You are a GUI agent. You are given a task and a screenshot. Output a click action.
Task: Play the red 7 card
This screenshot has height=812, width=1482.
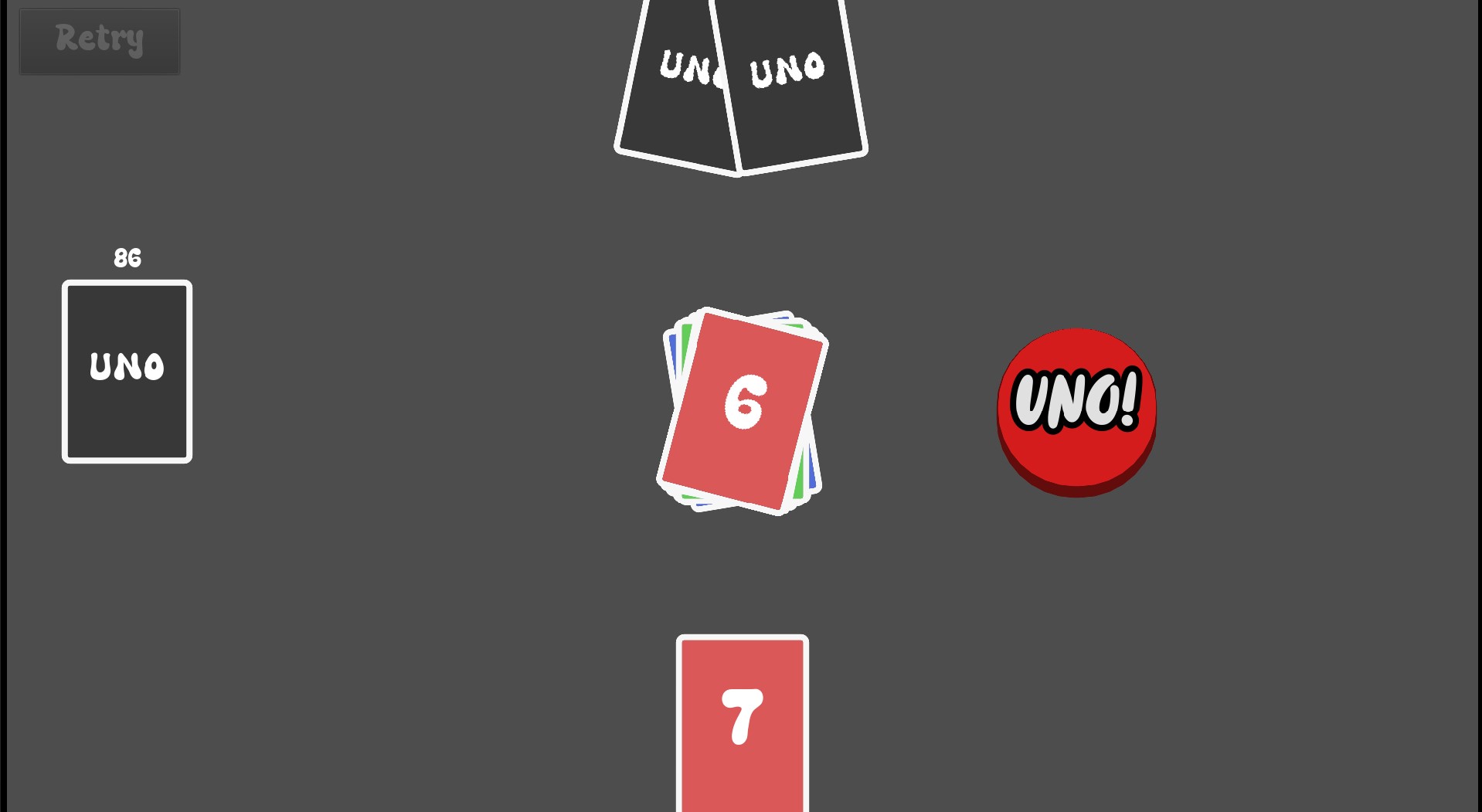point(742,719)
